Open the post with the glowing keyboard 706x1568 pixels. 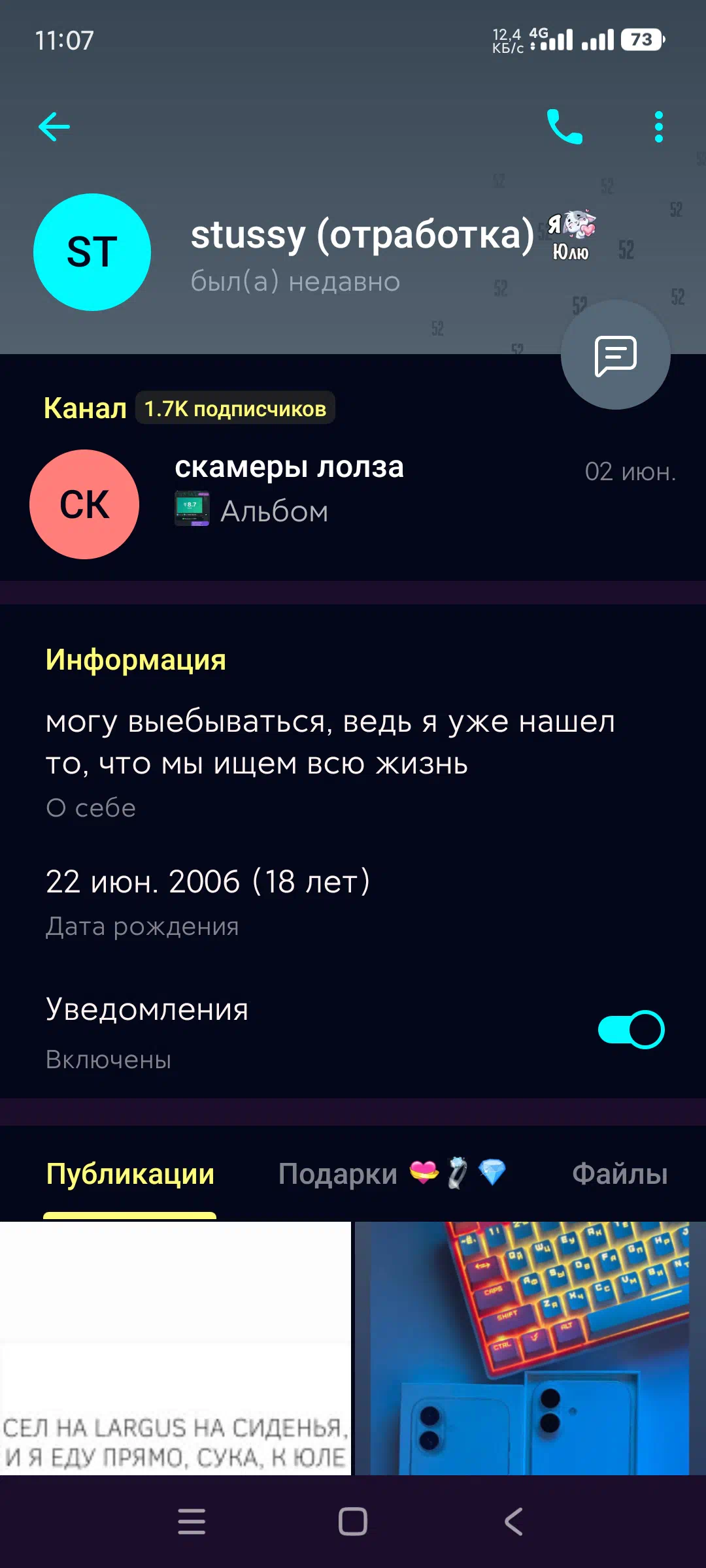coord(530,1348)
